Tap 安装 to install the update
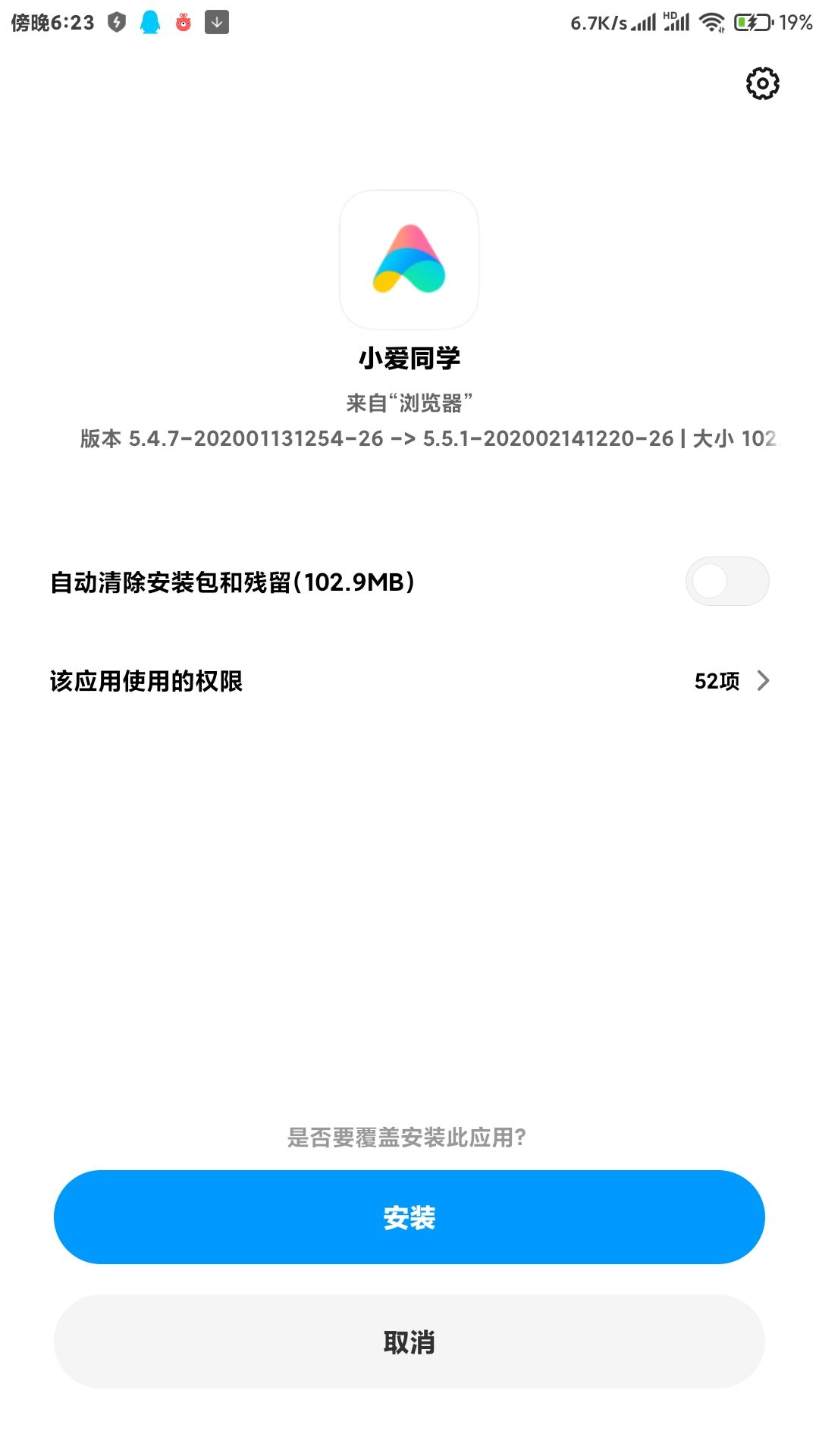Viewport: 819px width, 1456px height. point(409,1216)
